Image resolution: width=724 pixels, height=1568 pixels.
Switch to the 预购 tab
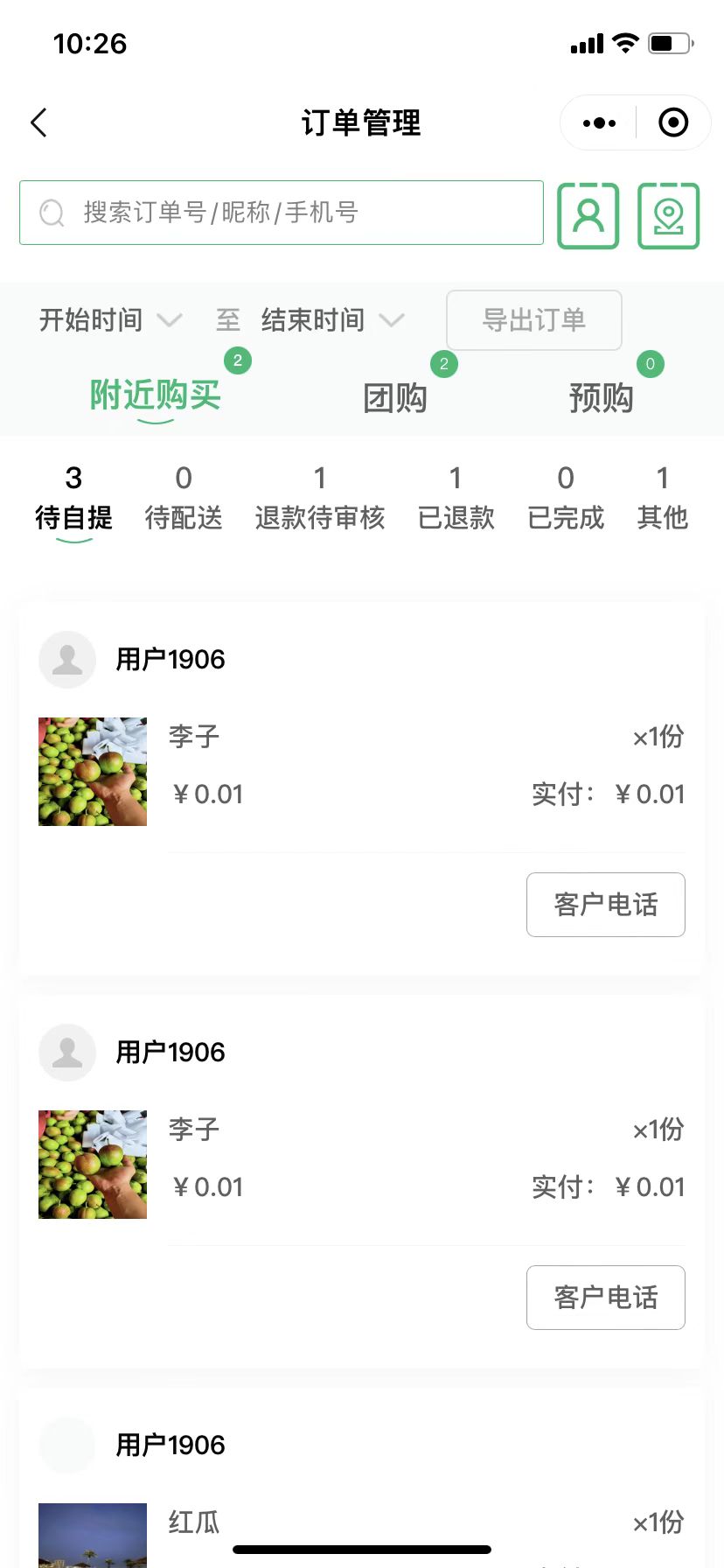click(602, 398)
